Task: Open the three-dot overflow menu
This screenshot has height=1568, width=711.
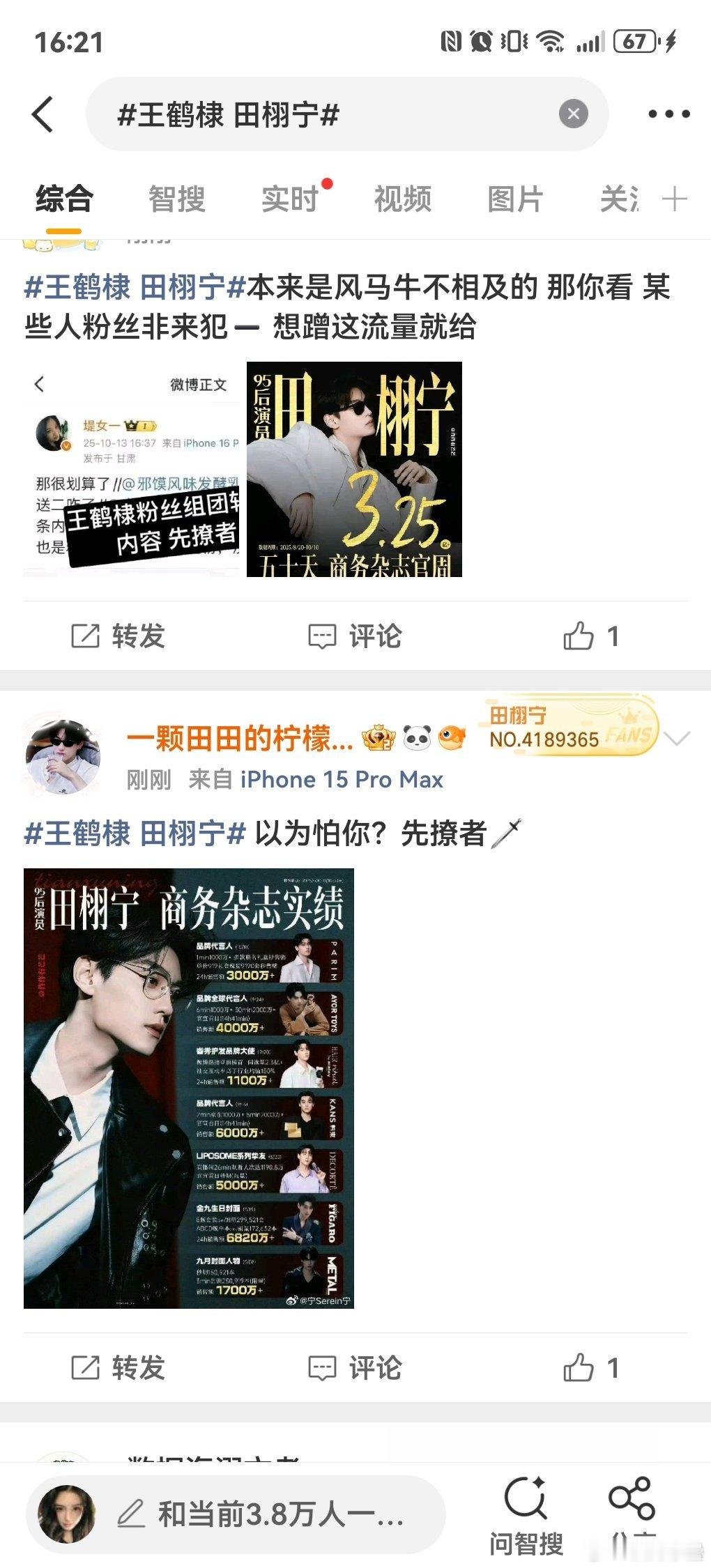Action: pos(668,114)
